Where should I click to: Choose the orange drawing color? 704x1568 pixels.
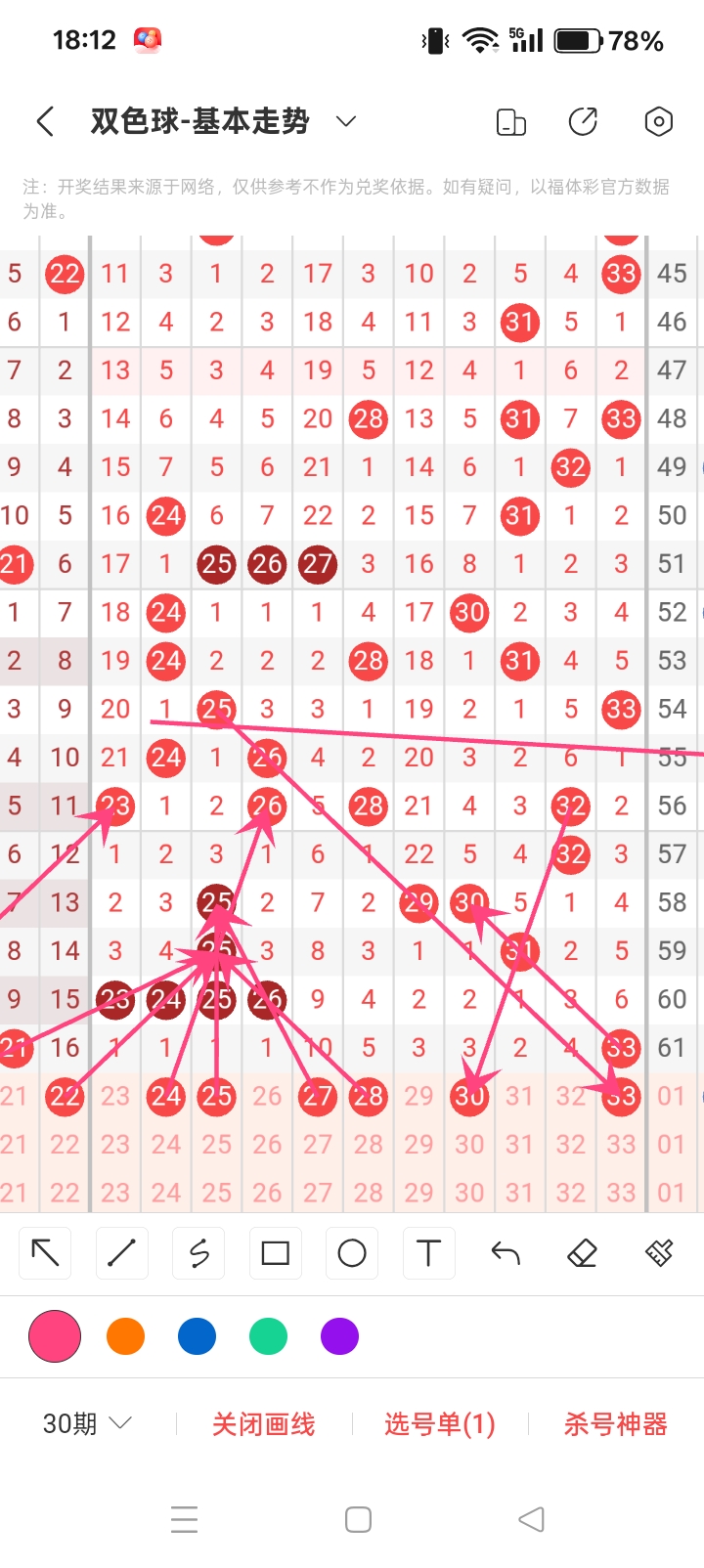click(x=125, y=1336)
